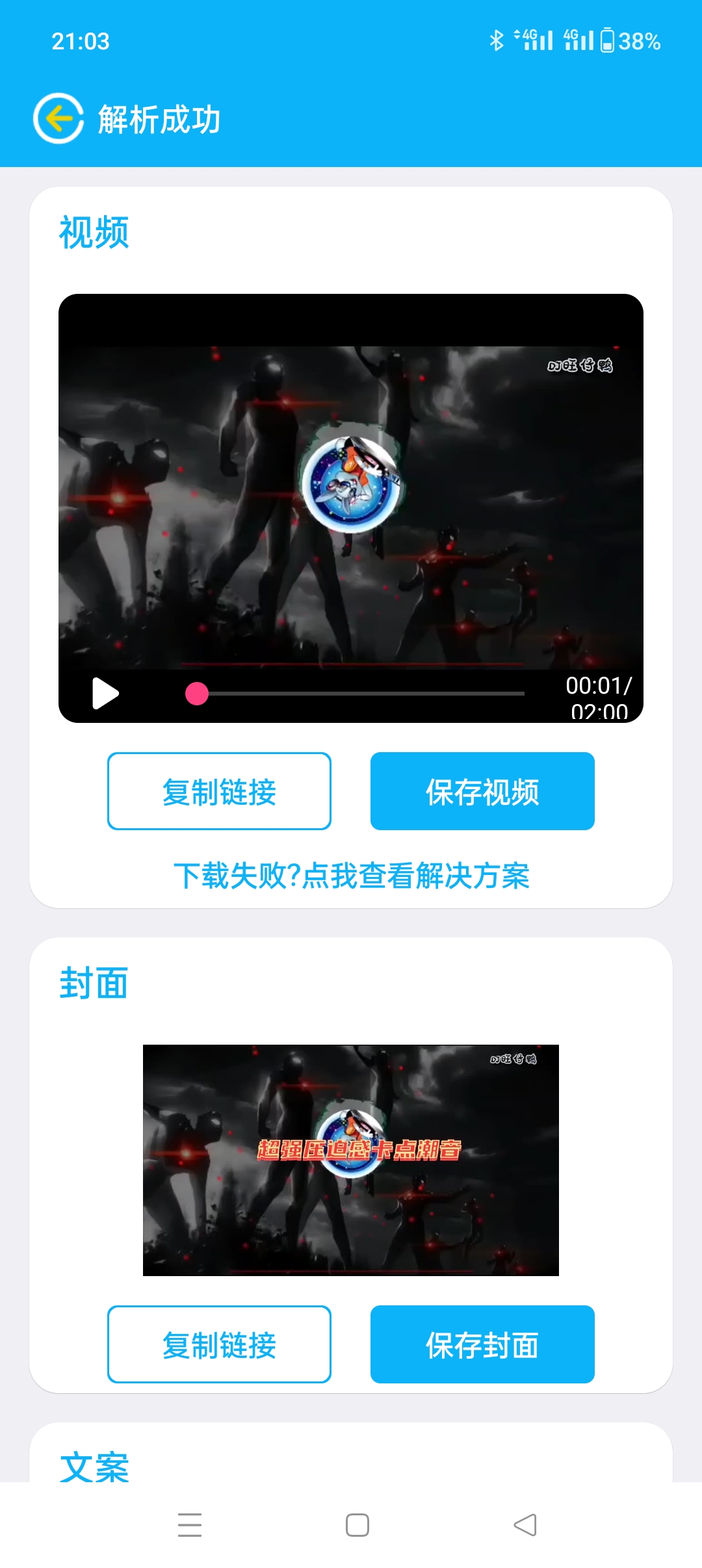Go to the system home screen
The image size is (702, 1568).
tap(357, 1524)
